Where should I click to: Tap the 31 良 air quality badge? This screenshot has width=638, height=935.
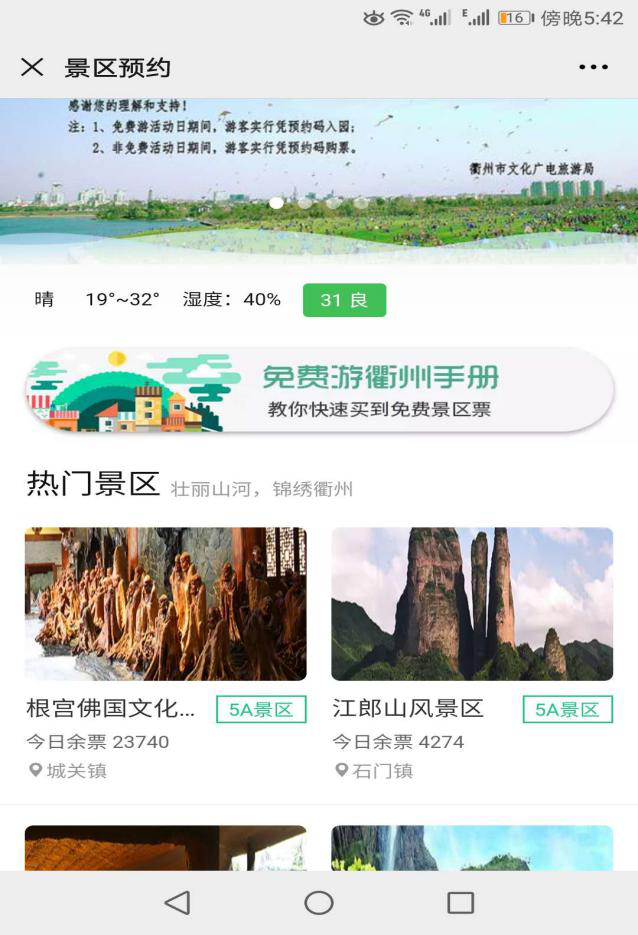(345, 300)
